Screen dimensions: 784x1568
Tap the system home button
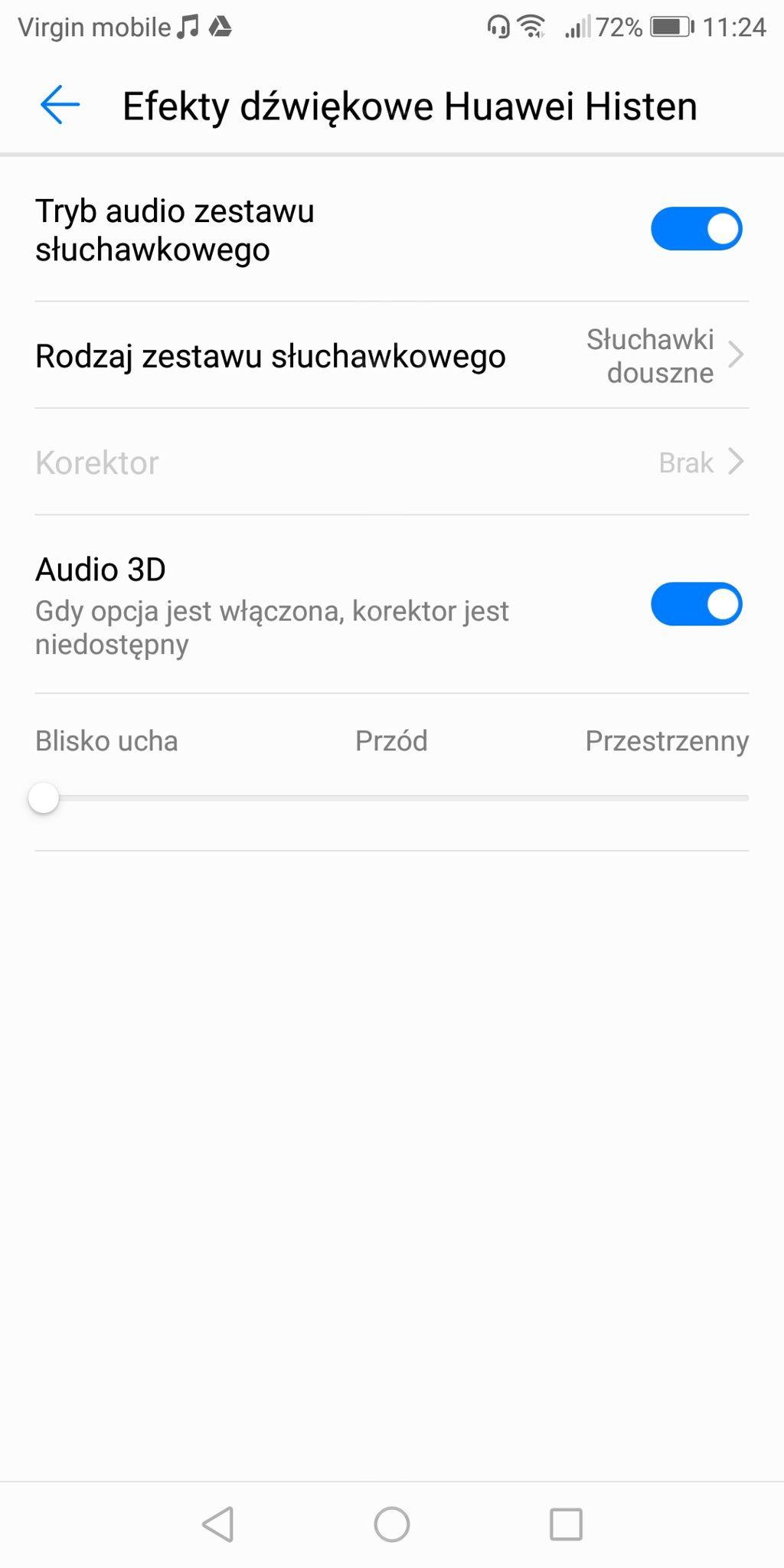(x=391, y=1524)
